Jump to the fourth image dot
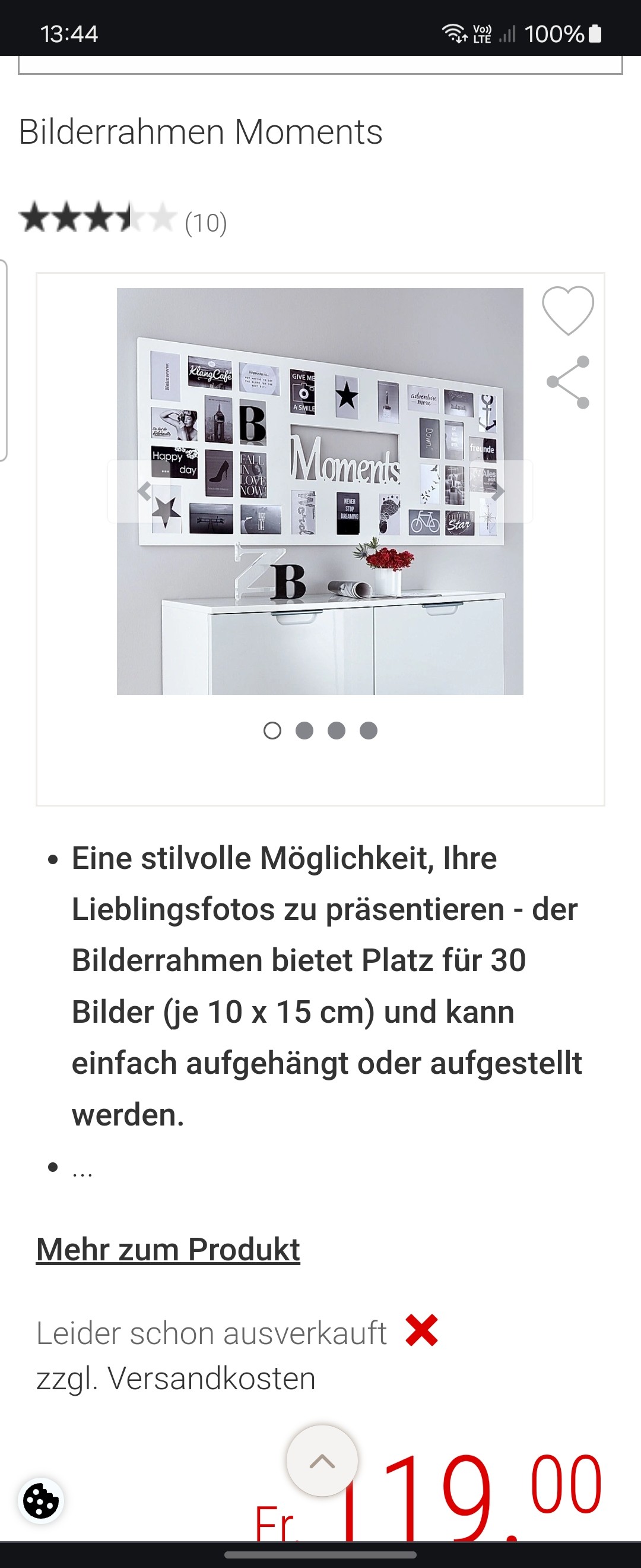This screenshot has height=1568, width=641. (x=369, y=731)
